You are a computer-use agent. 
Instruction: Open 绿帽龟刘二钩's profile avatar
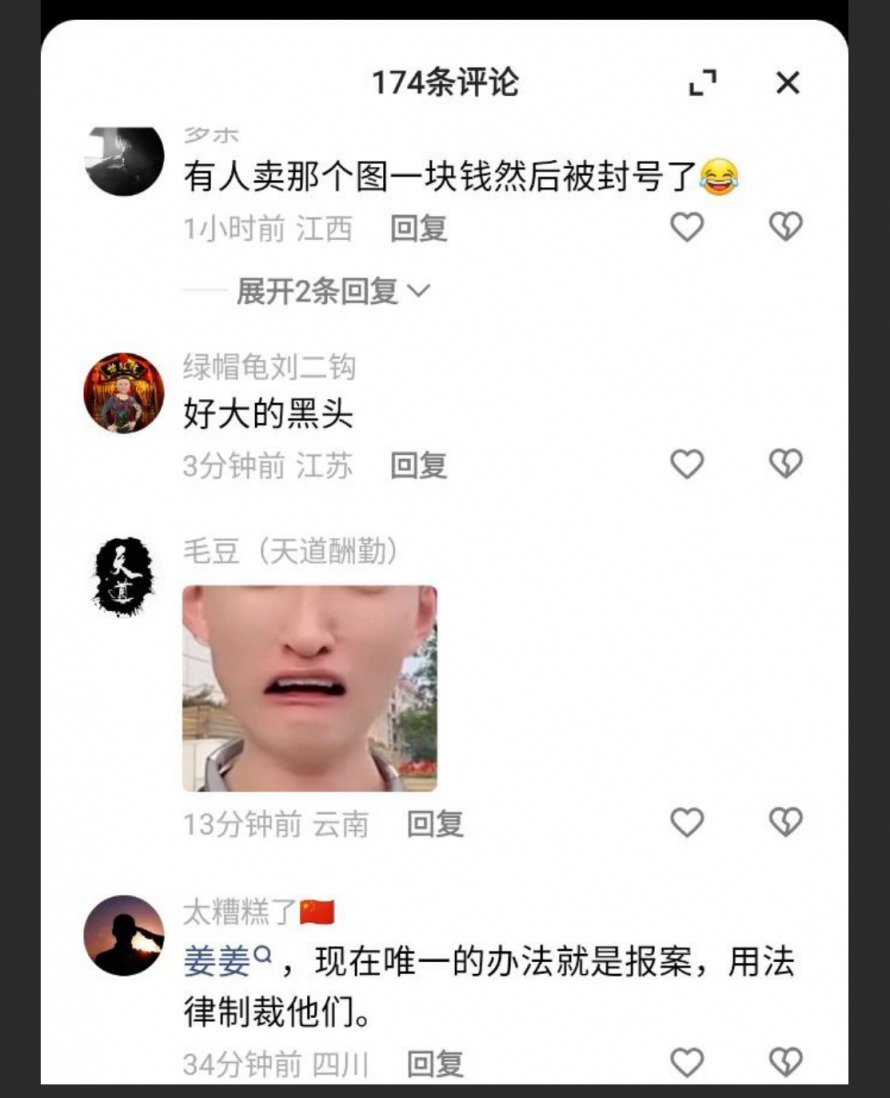[124, 393]
